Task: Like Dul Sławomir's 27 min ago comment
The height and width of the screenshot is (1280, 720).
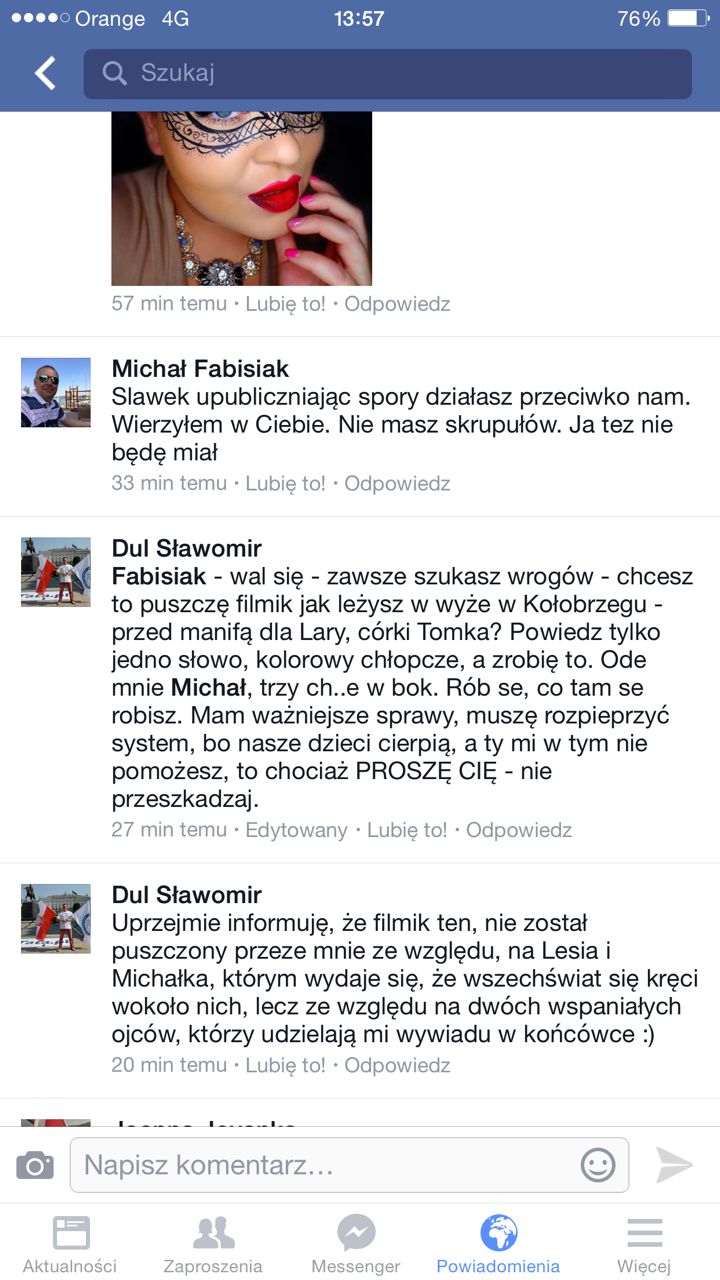Action: 407,830
